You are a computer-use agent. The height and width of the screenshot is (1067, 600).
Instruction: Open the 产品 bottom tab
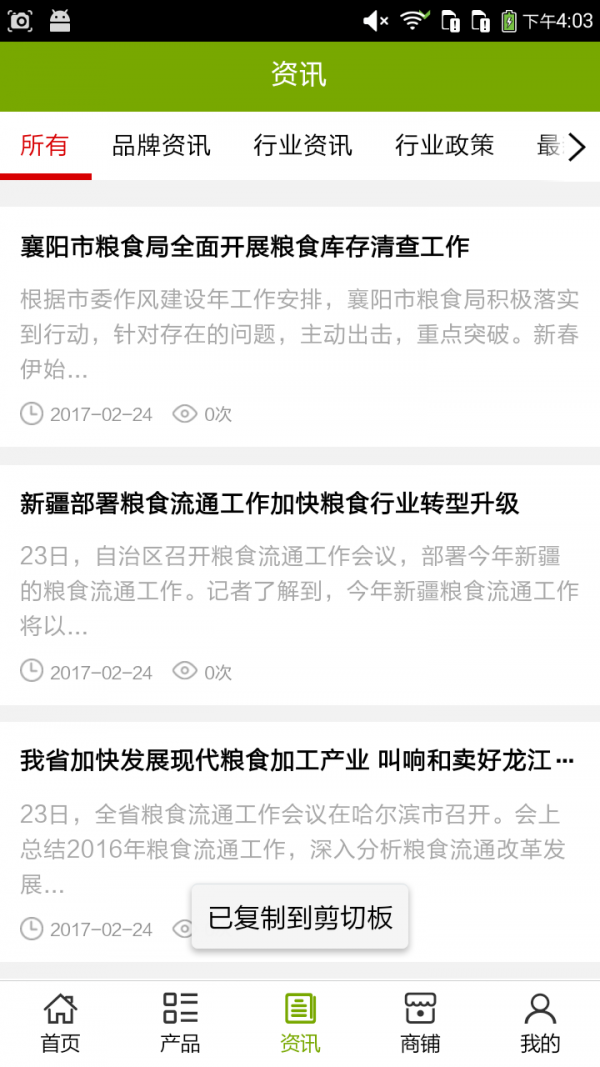(180, 1023)
